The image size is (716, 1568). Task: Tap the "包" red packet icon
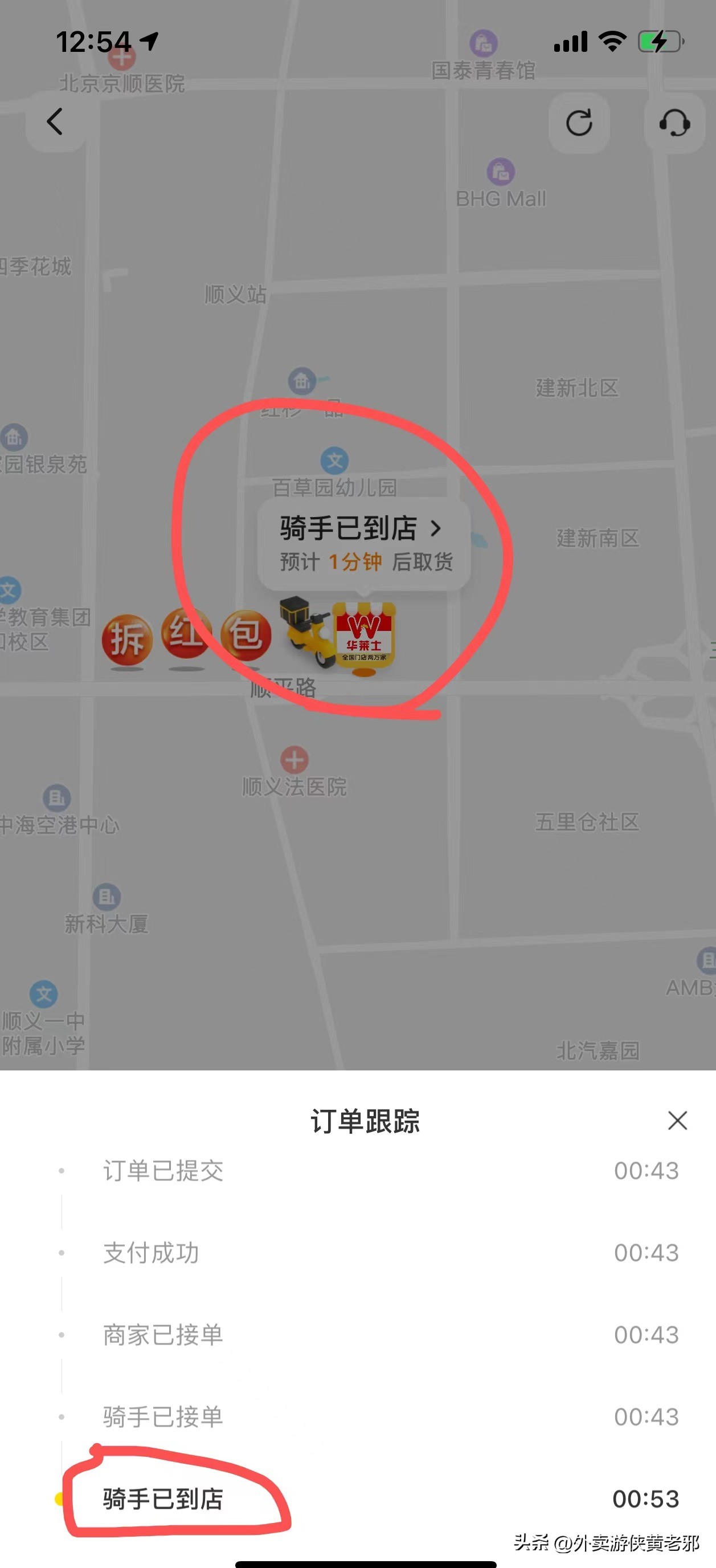[x=247, y=634]
